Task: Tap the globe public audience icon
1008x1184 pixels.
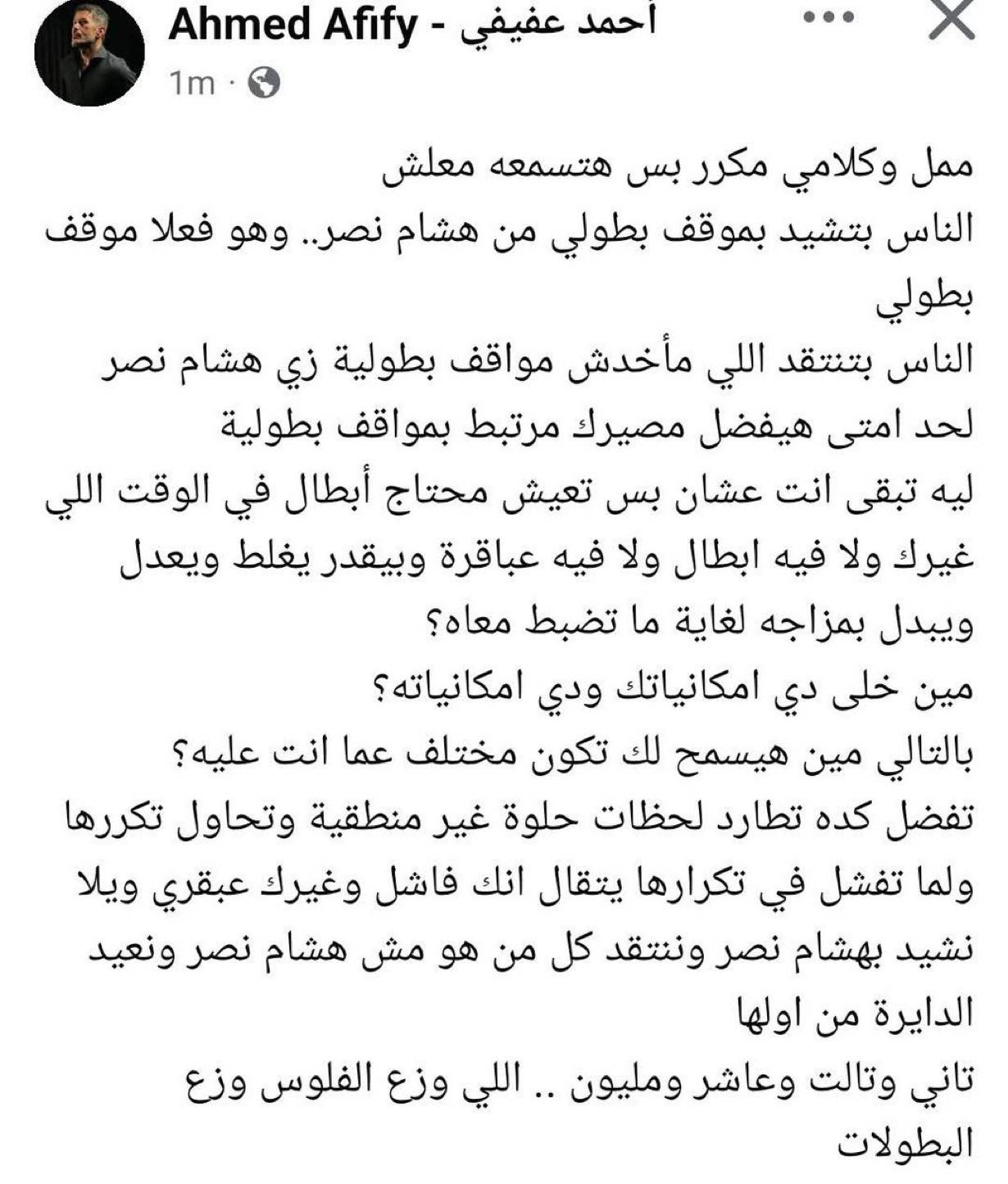Action: click(x=264, y=83)
